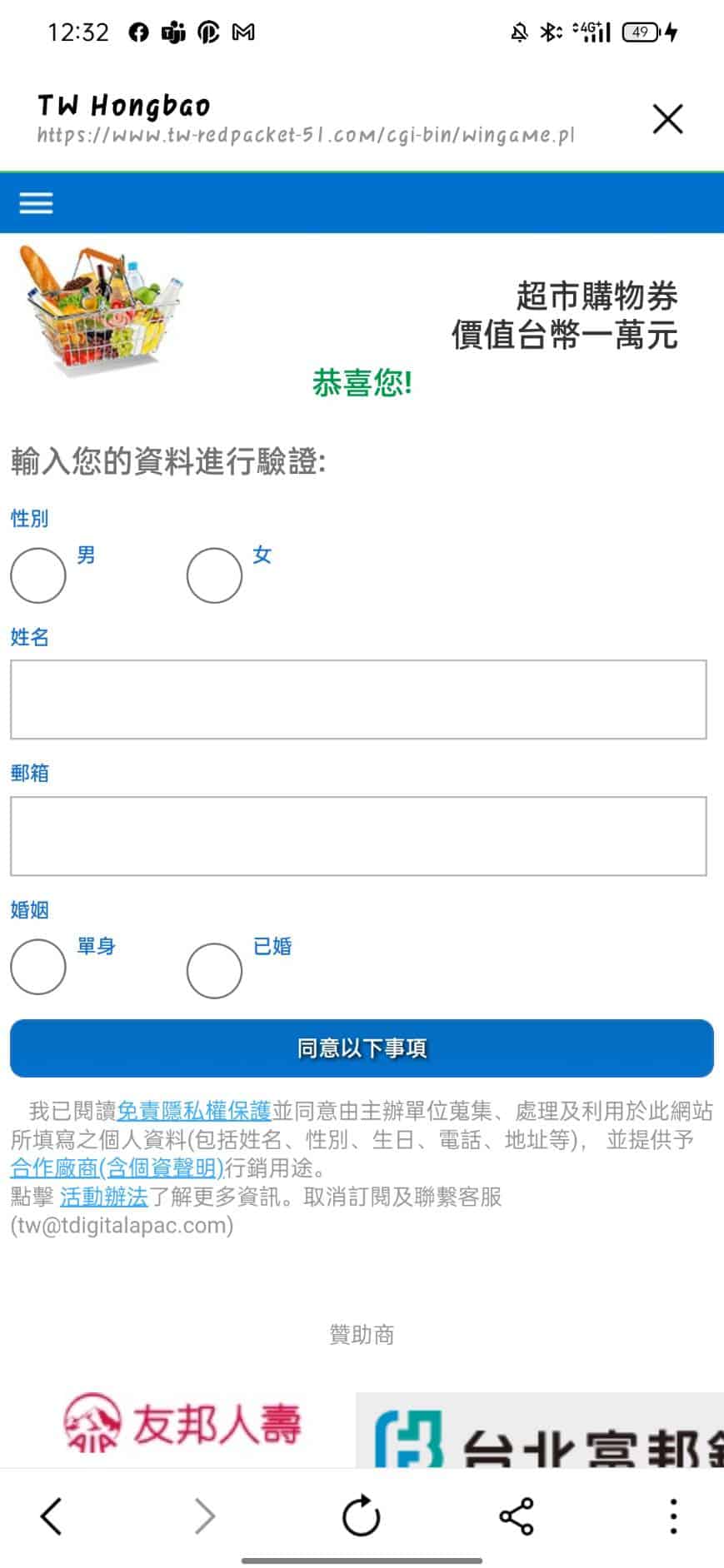Open the hamburger menu in the blue bar
The image size is (724, 1568).
point(36,203)
